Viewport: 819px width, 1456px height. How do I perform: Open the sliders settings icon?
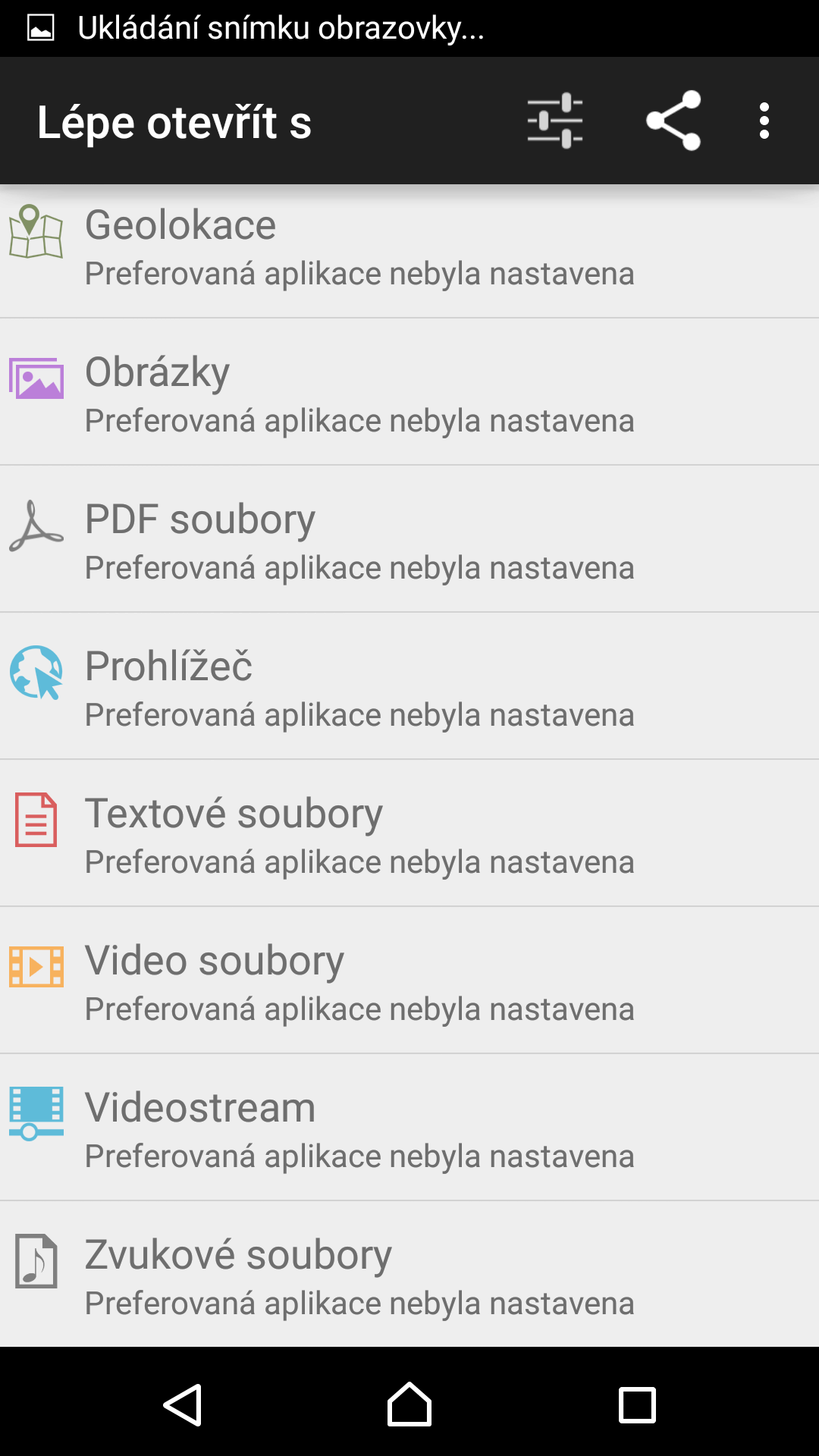pos(555,121)
